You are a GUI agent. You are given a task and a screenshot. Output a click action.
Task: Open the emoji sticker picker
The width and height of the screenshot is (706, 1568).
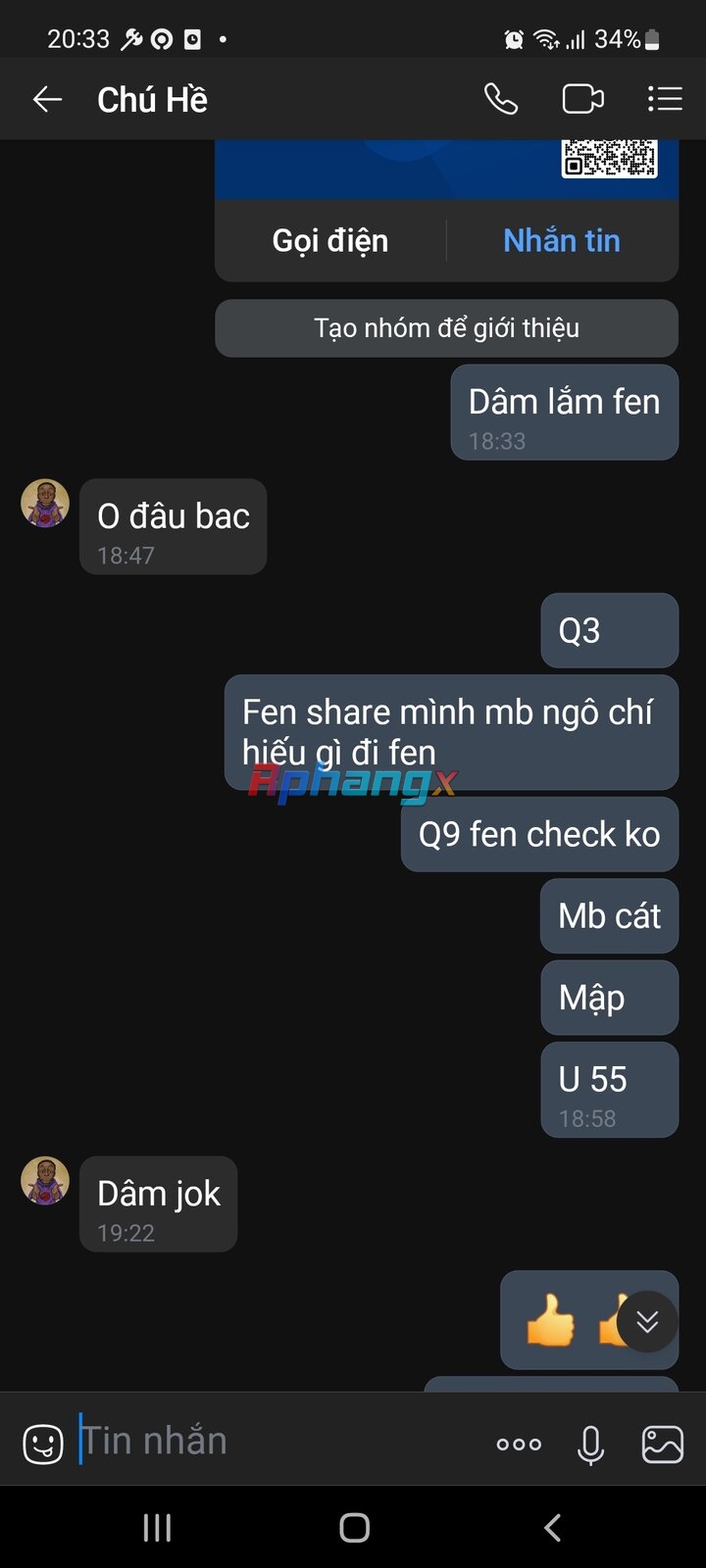pyautogui.click(x=43, y=1443)
